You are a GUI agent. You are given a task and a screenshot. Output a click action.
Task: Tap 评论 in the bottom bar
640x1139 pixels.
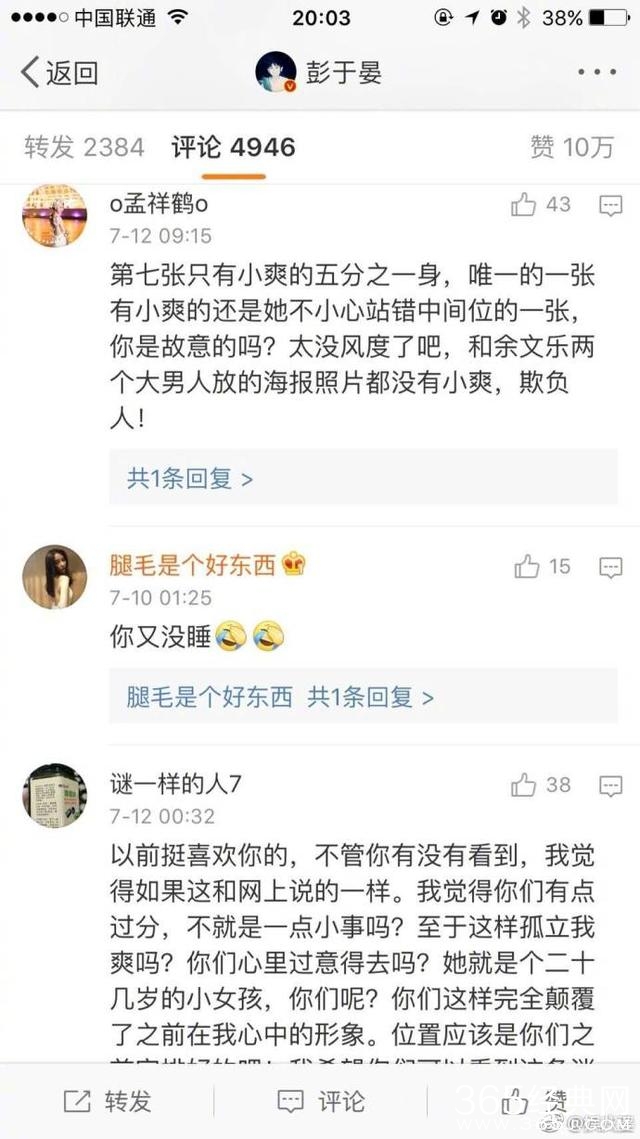(x=320, y=1102)
